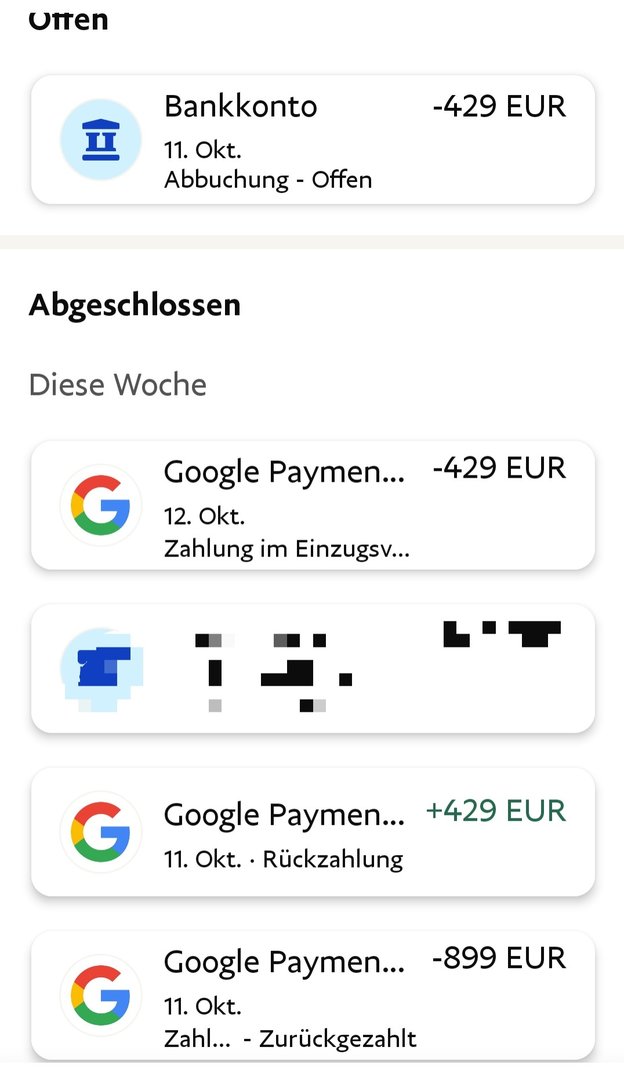Screen dimensions: 624x1080
Task: Open the pending Bankkonto -429 EUR transaction
Action: point(312,140)
